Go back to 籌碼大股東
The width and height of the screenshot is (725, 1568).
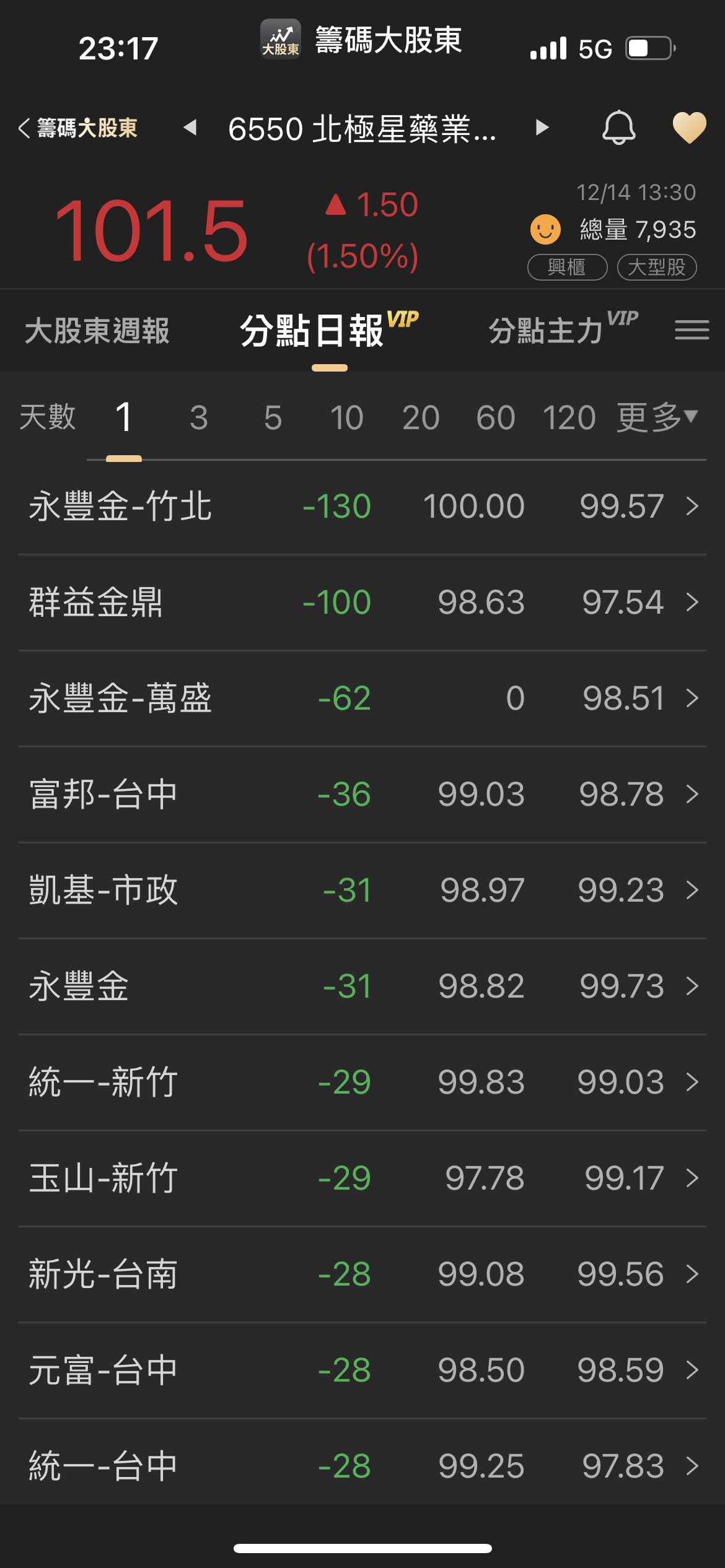(77, 128)
